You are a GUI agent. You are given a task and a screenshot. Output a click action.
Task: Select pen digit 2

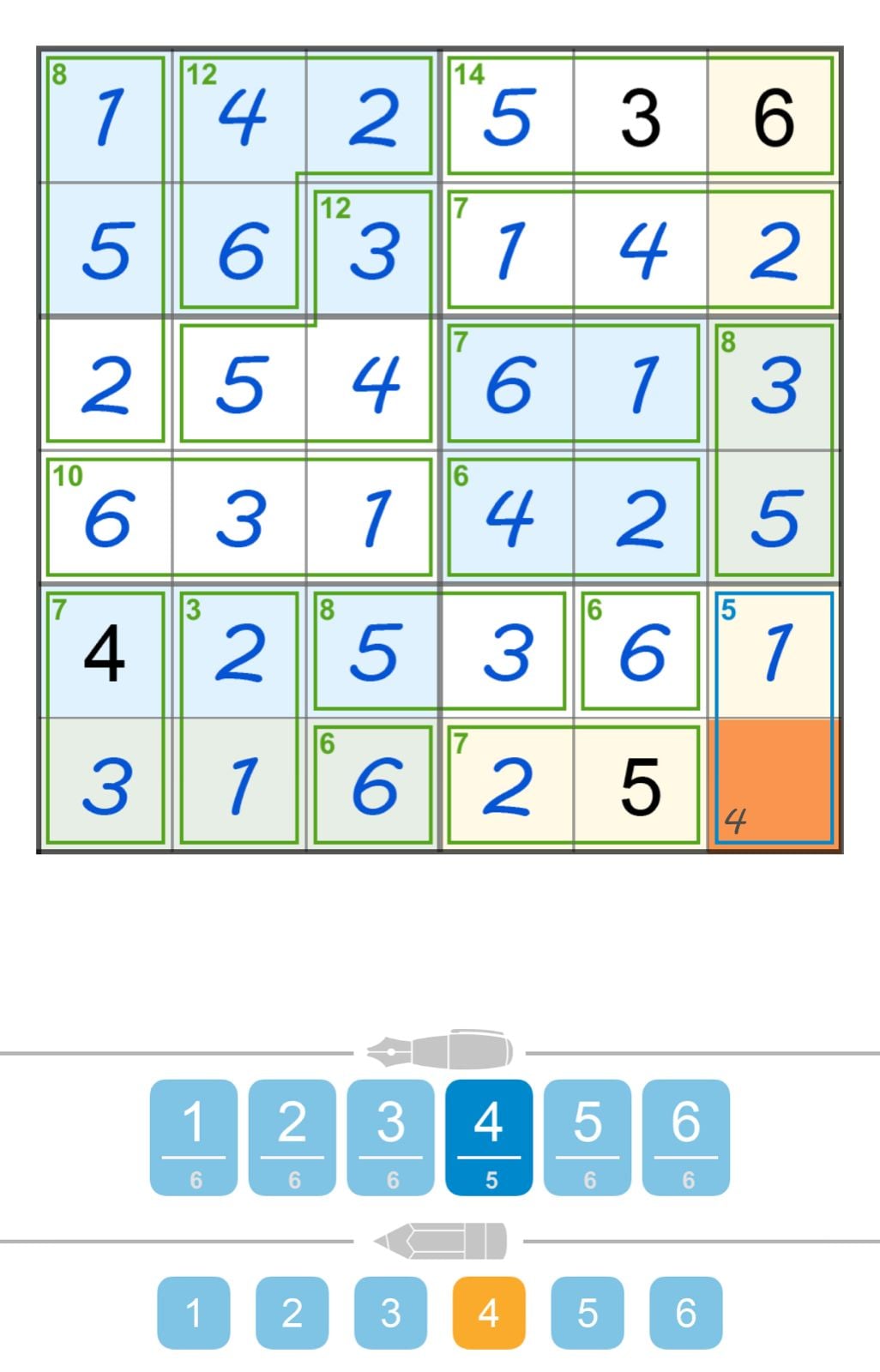coord(292,1130)
